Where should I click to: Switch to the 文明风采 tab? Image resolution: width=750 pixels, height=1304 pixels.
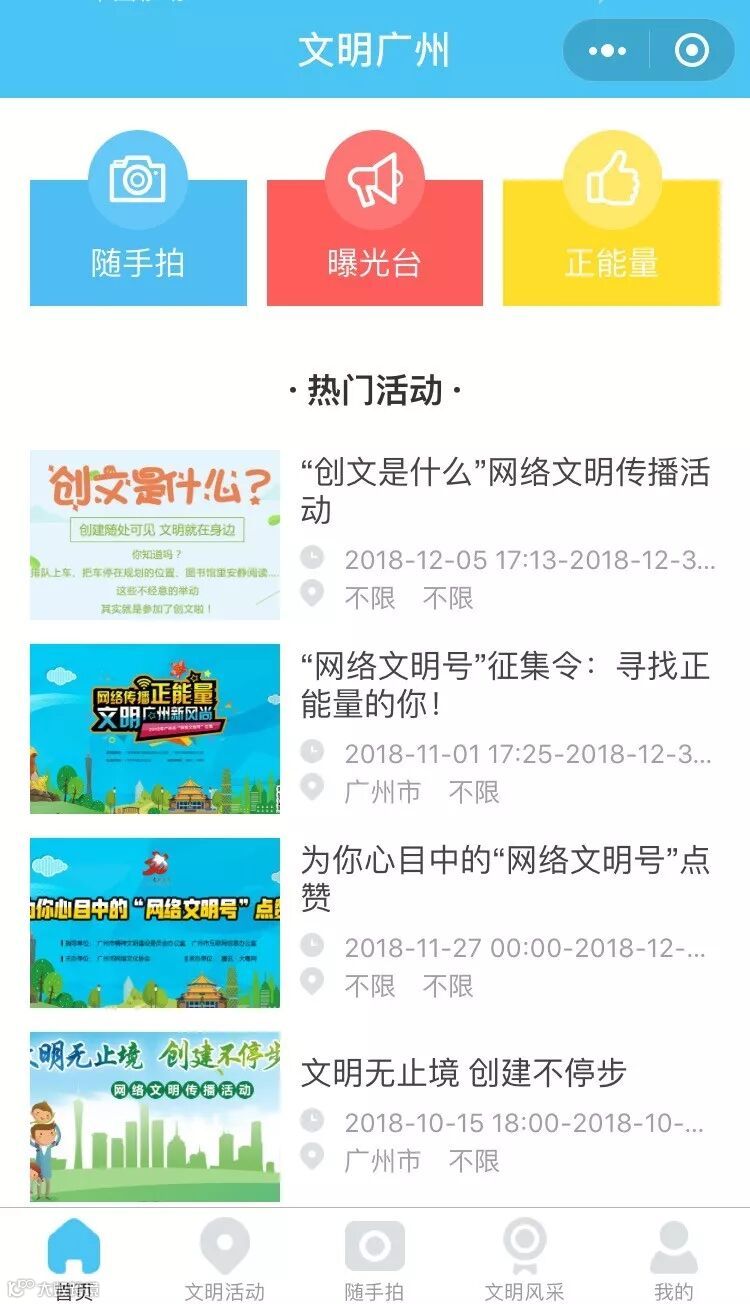tap(525, 1258)
